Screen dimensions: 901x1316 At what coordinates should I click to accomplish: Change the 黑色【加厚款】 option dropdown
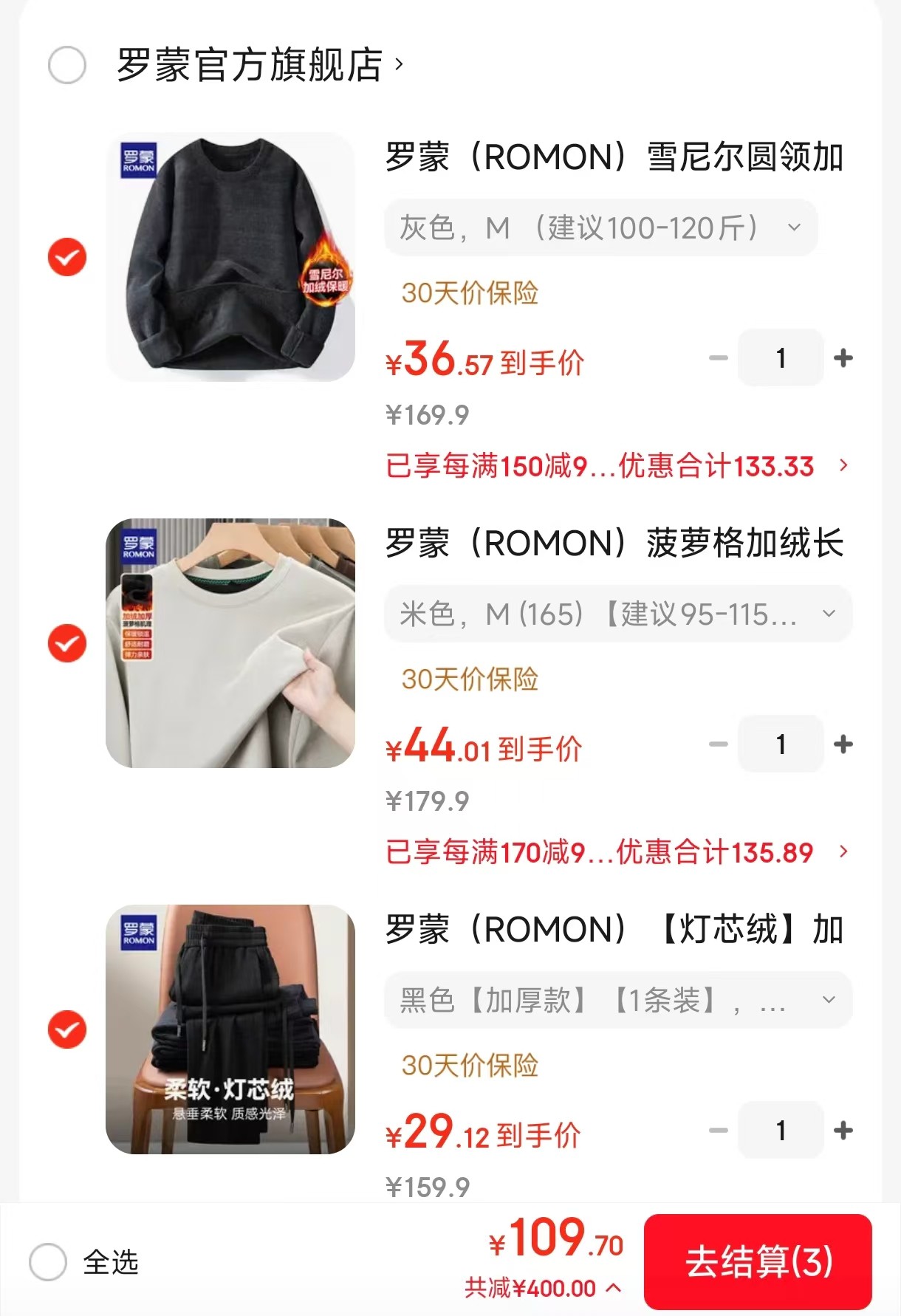617,1000
